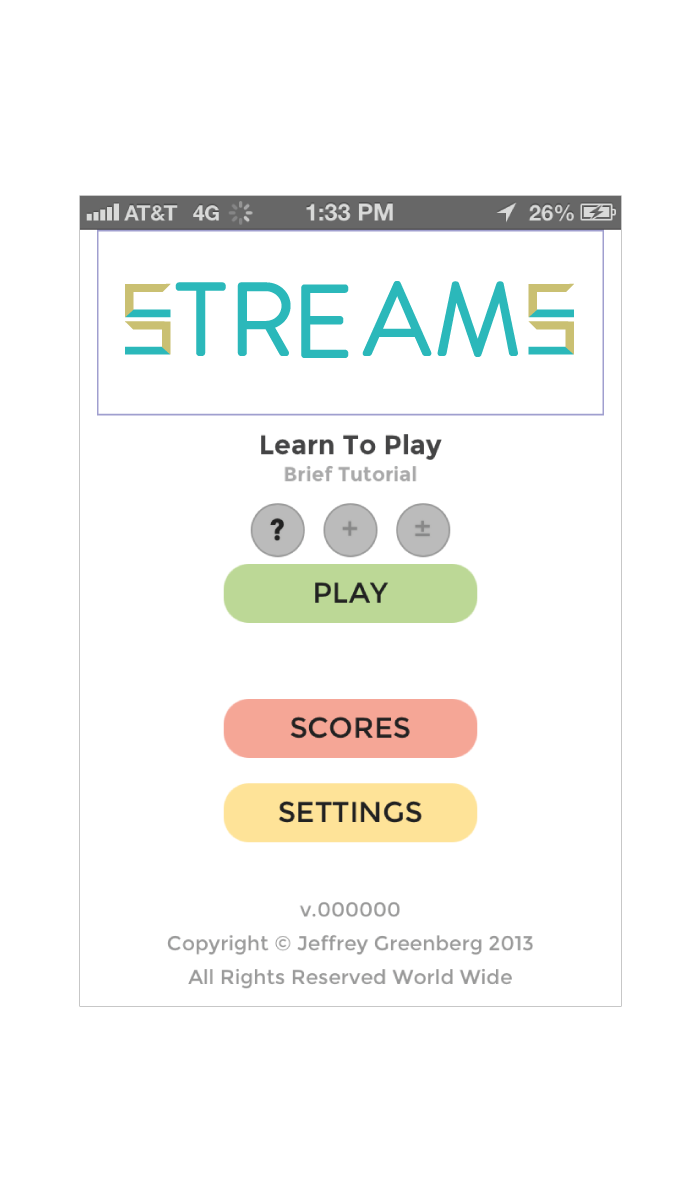Start the game with PLAY
The image size is (700, 1200).
(350, 593)
